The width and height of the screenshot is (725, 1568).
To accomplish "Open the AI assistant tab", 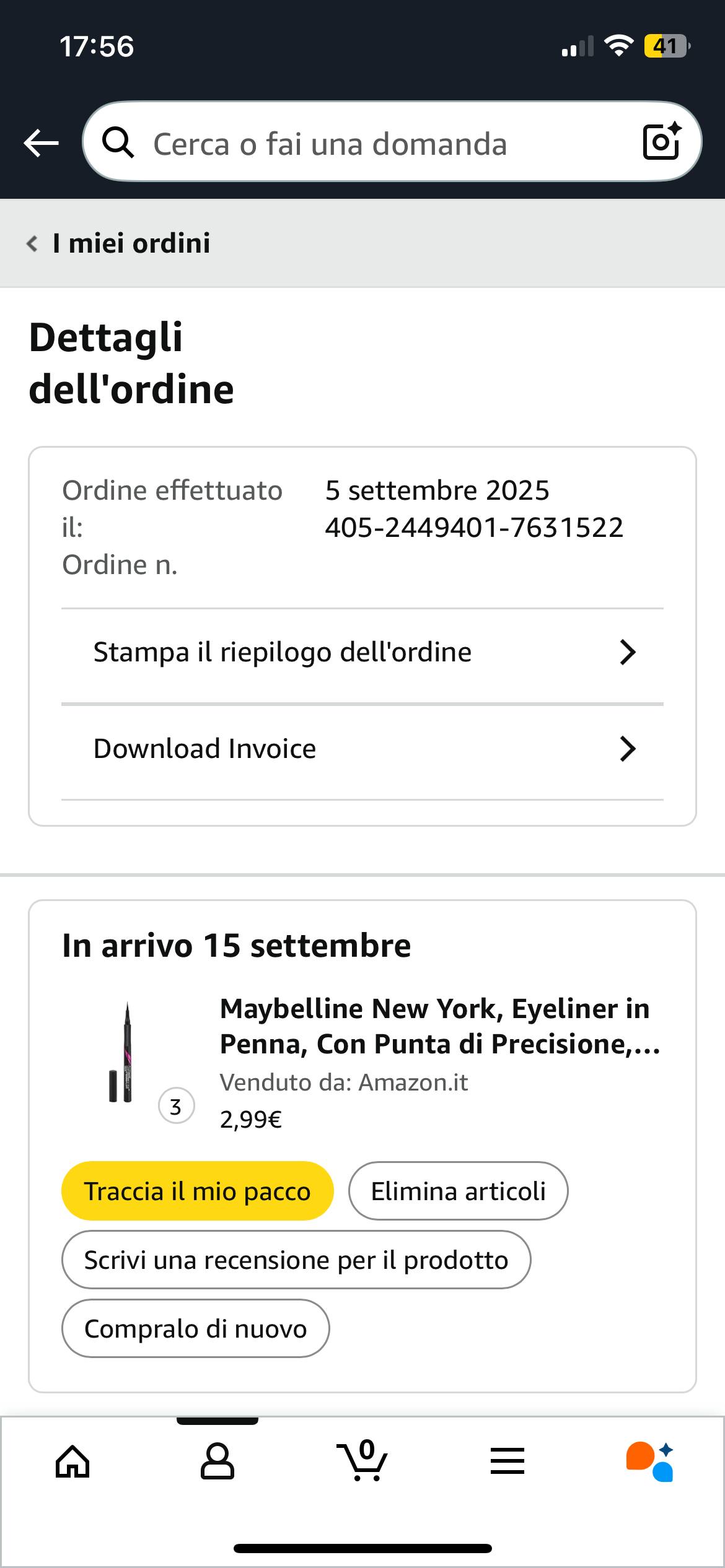I will coord(650,1462).
